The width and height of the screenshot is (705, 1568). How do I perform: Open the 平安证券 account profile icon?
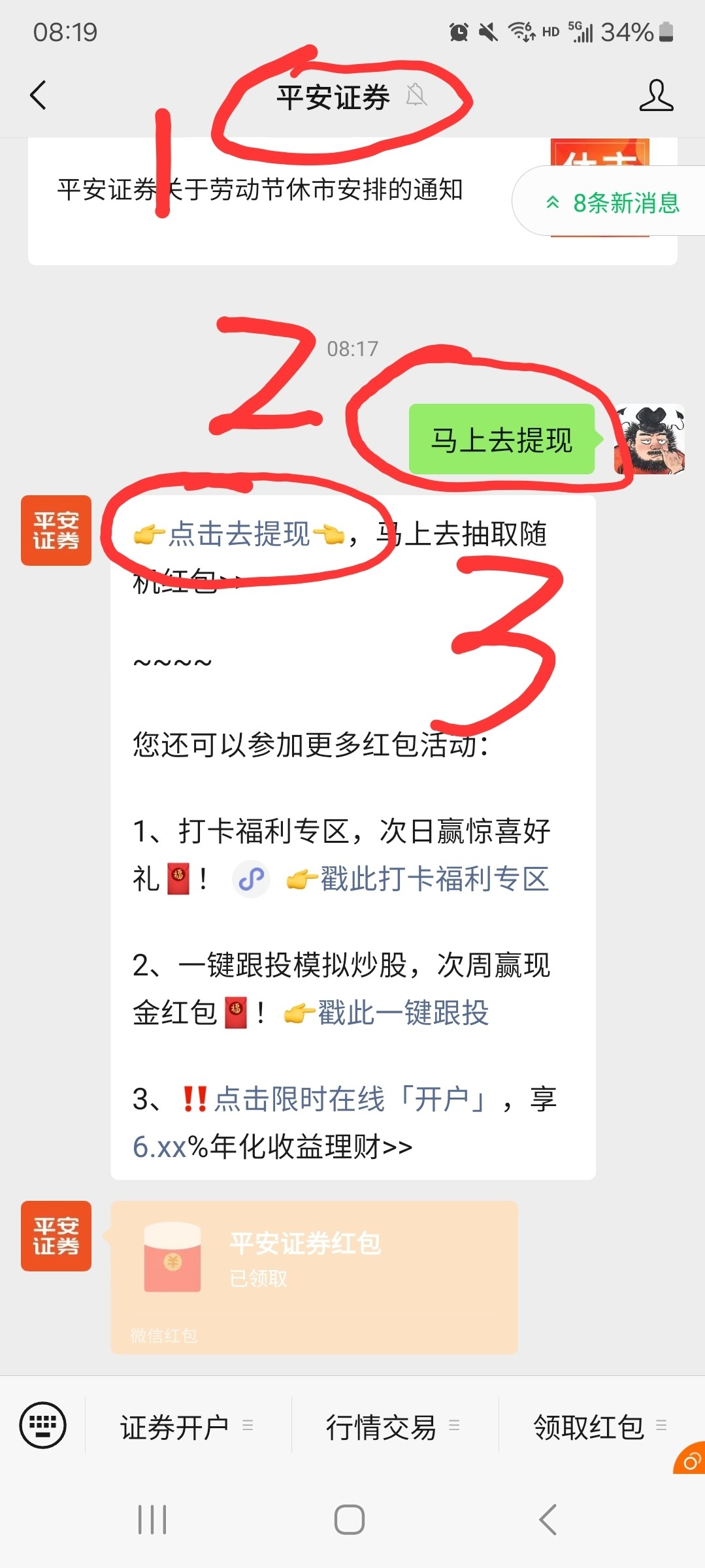coord(655,95)
